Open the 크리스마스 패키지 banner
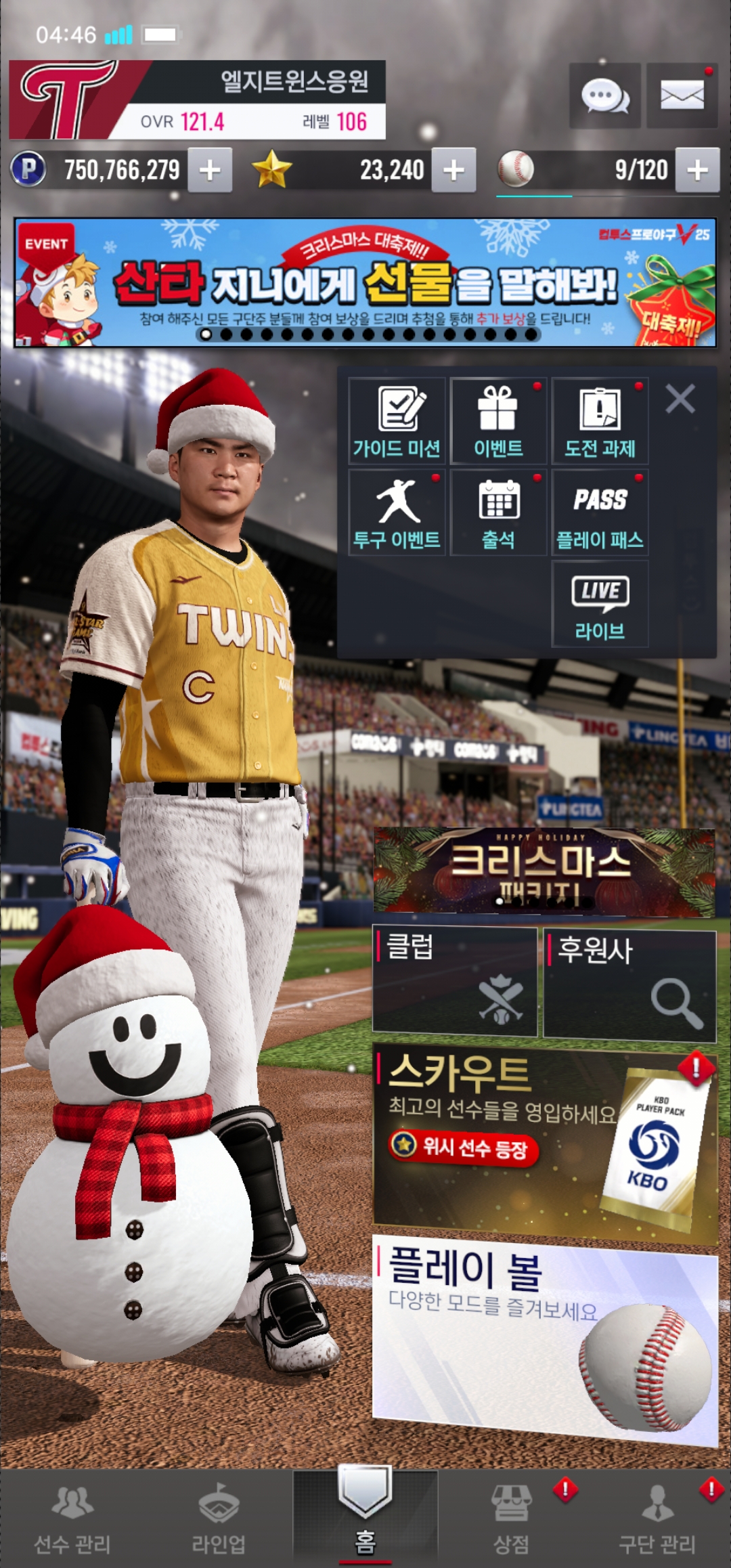 (x=544, y=871)
